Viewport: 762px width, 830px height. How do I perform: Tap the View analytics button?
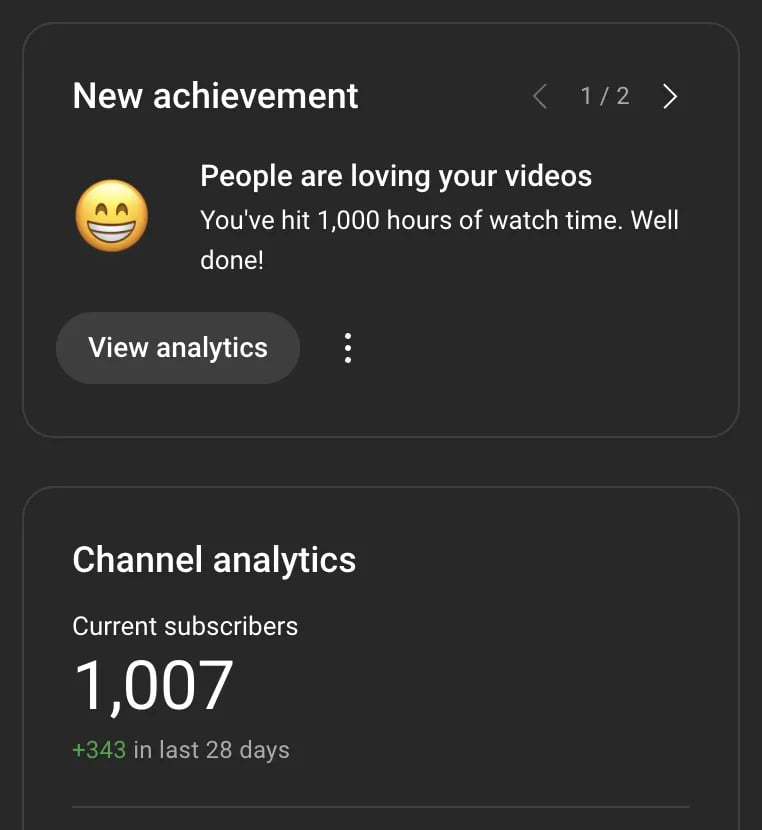(x=177, y=348)
